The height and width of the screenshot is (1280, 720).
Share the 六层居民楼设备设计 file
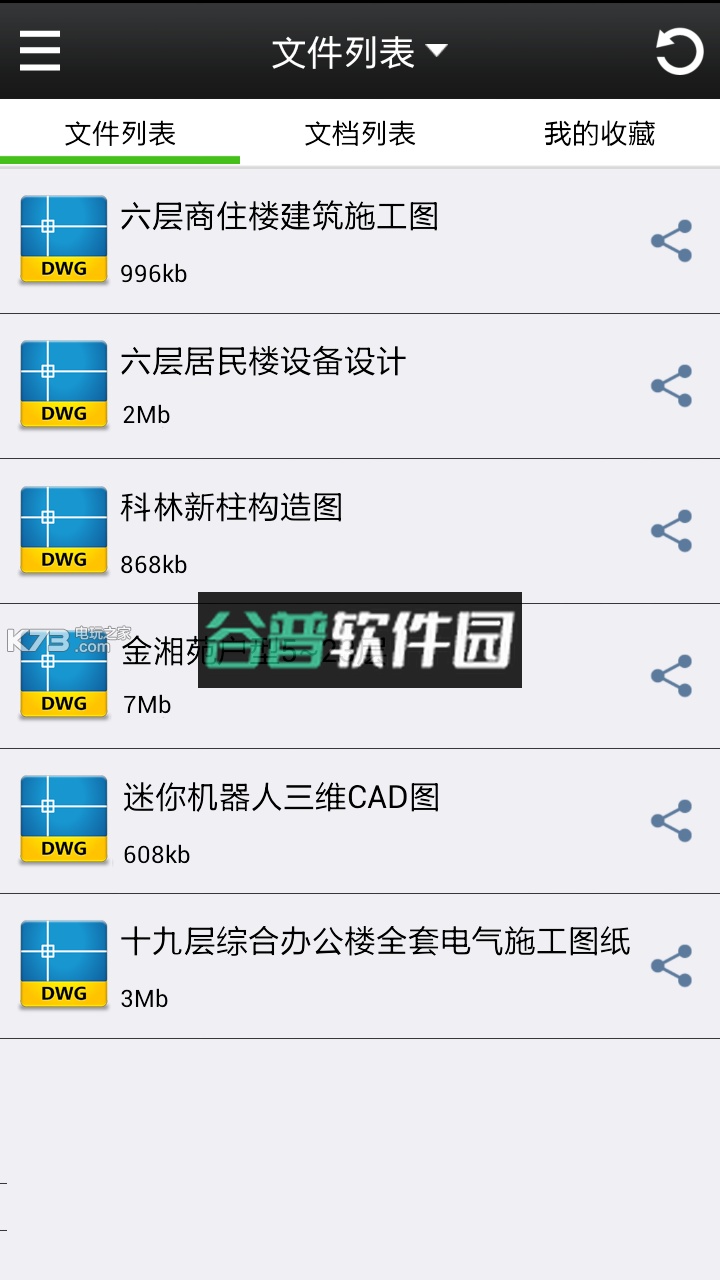[x=670, y=386]
